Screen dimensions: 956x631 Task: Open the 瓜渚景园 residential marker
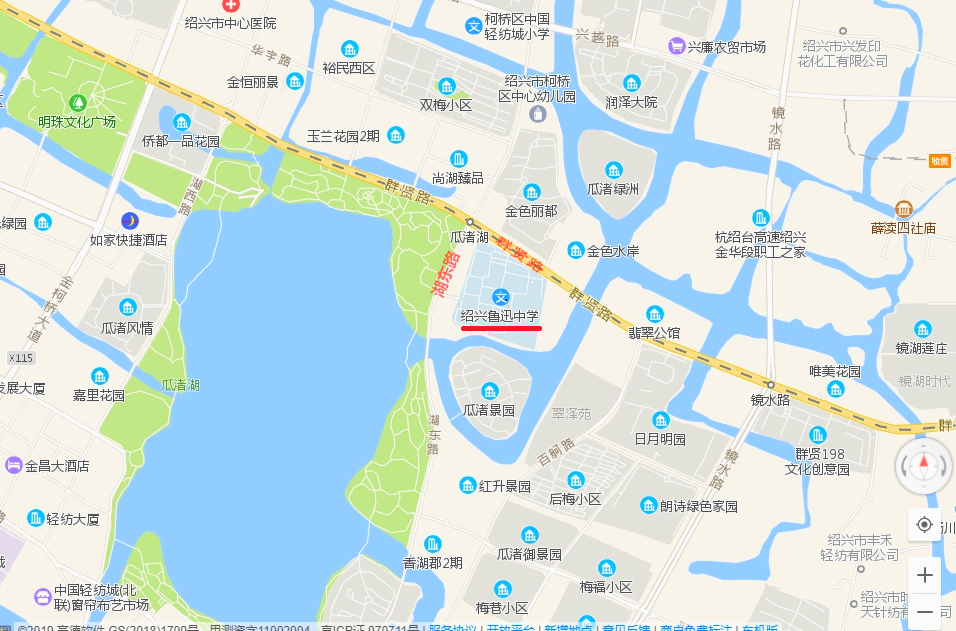point(490,391)
